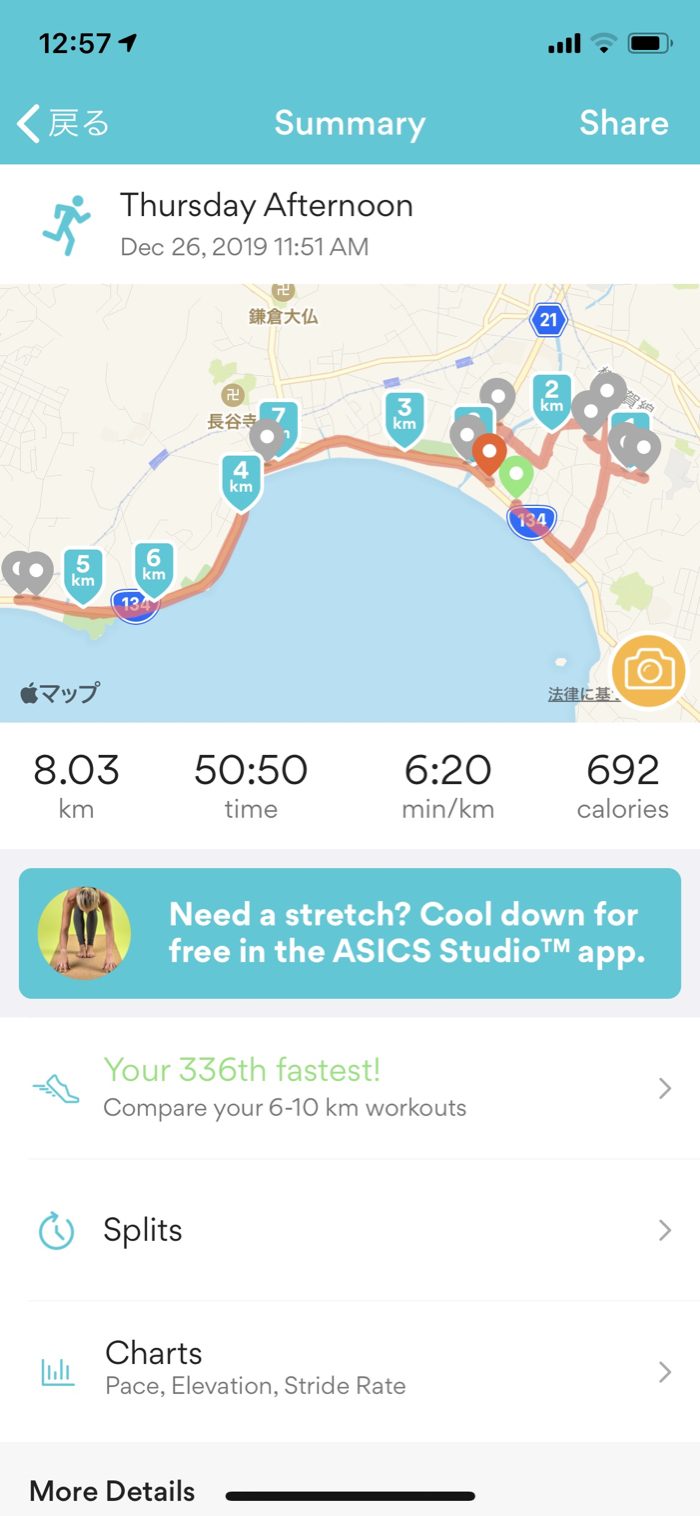Add a photo with the camera button
Screen dimensions: 700x1516
[648, 671]
